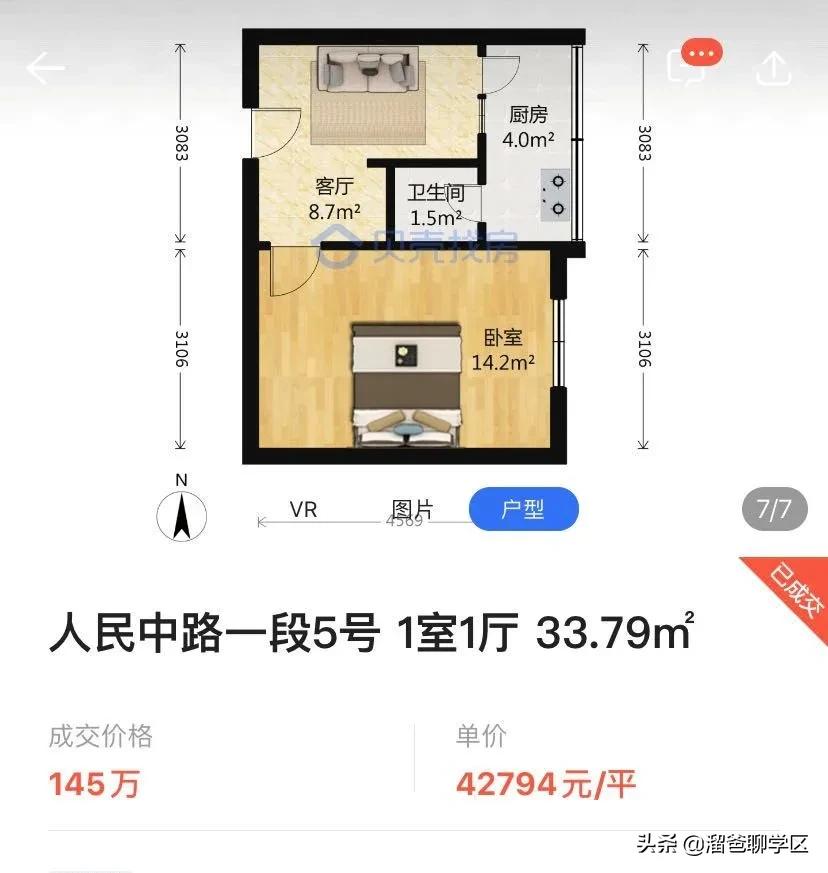Select the 户型 floor plan tab
828x873 pixels.
tap(523, 509)
